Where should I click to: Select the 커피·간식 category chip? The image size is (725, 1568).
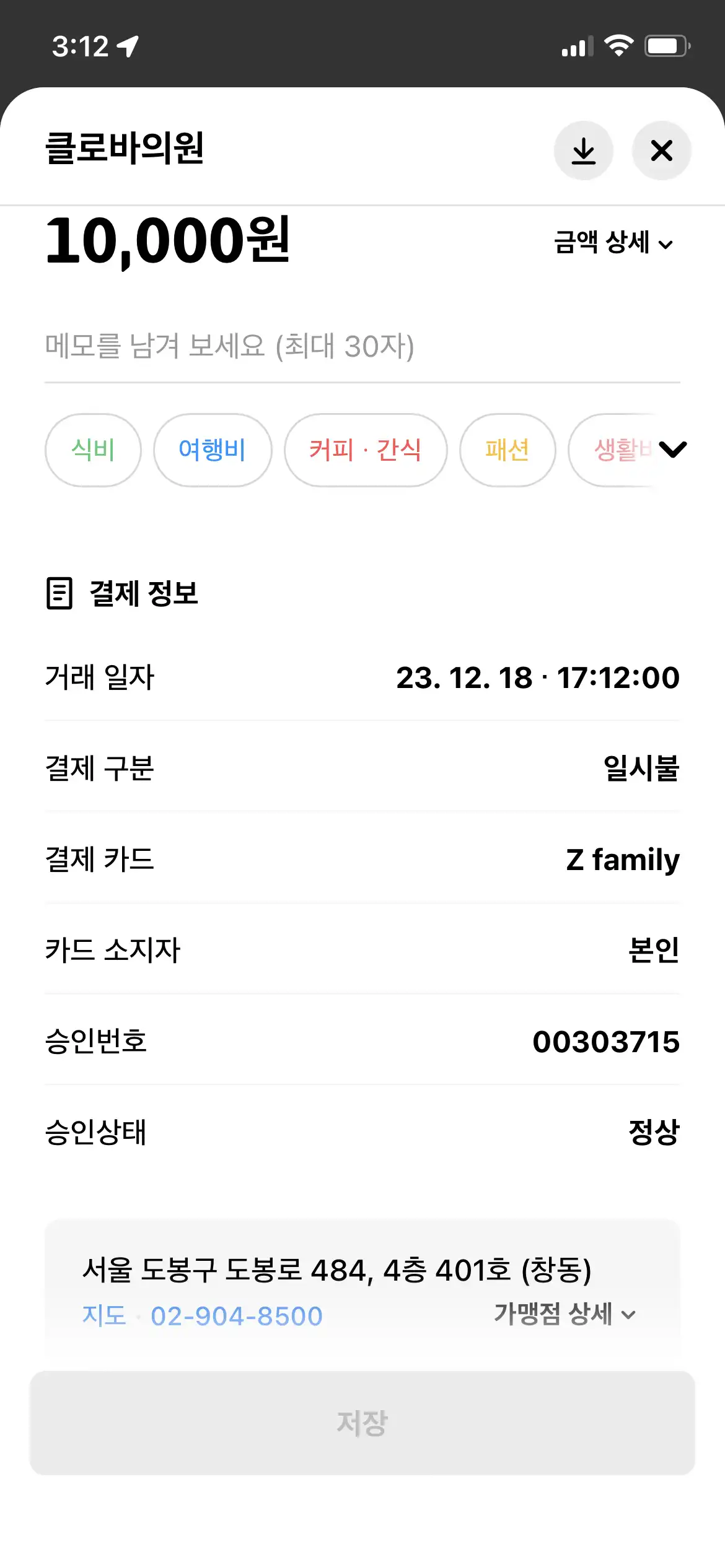click(x=365, y=450)
